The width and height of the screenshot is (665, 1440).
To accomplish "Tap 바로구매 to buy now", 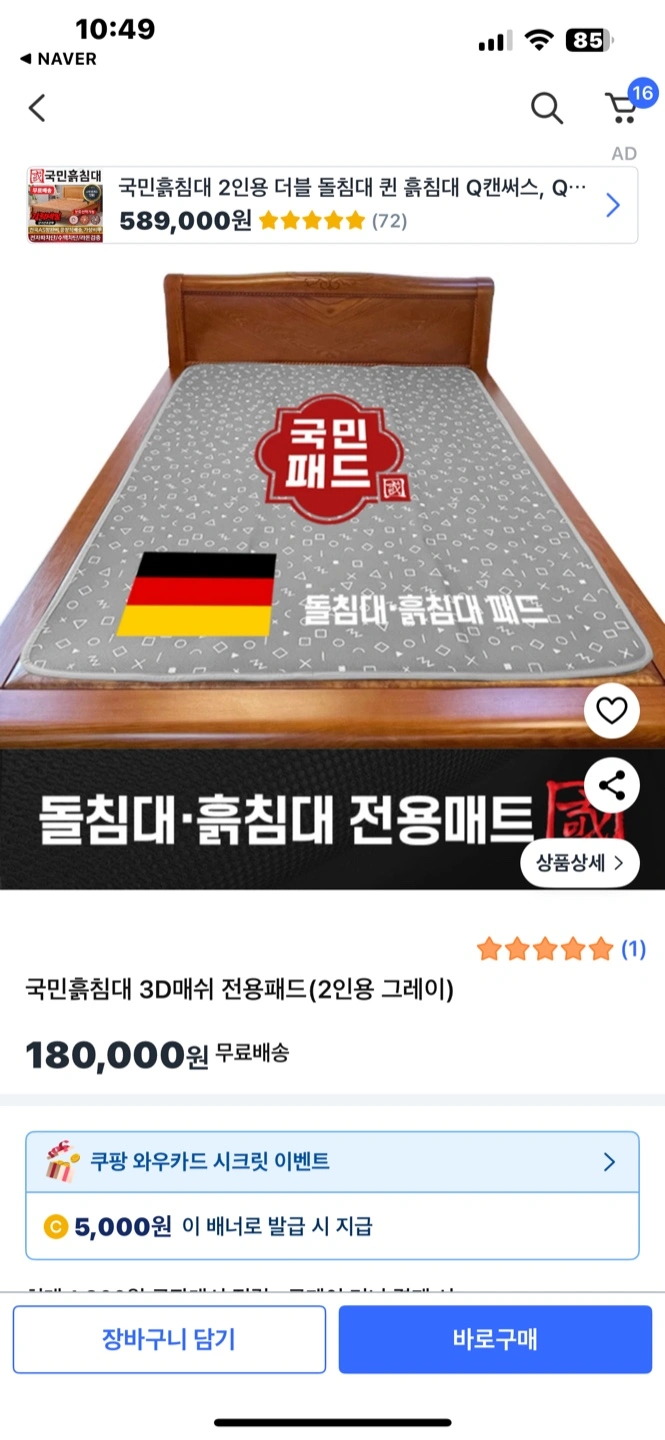I will (x=495, y=1339).
